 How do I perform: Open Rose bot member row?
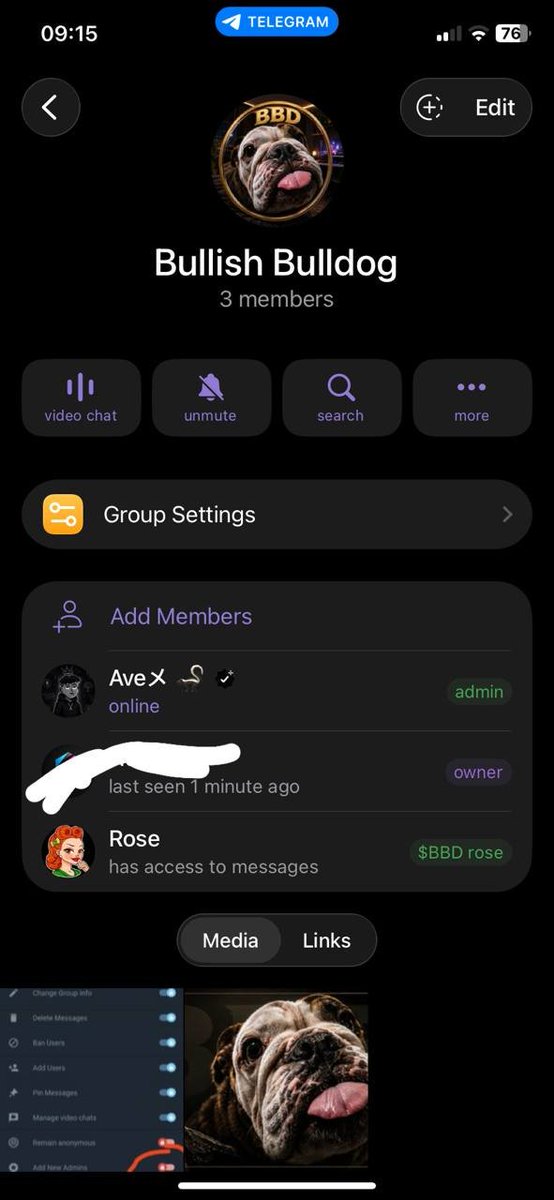coord(277,851)
